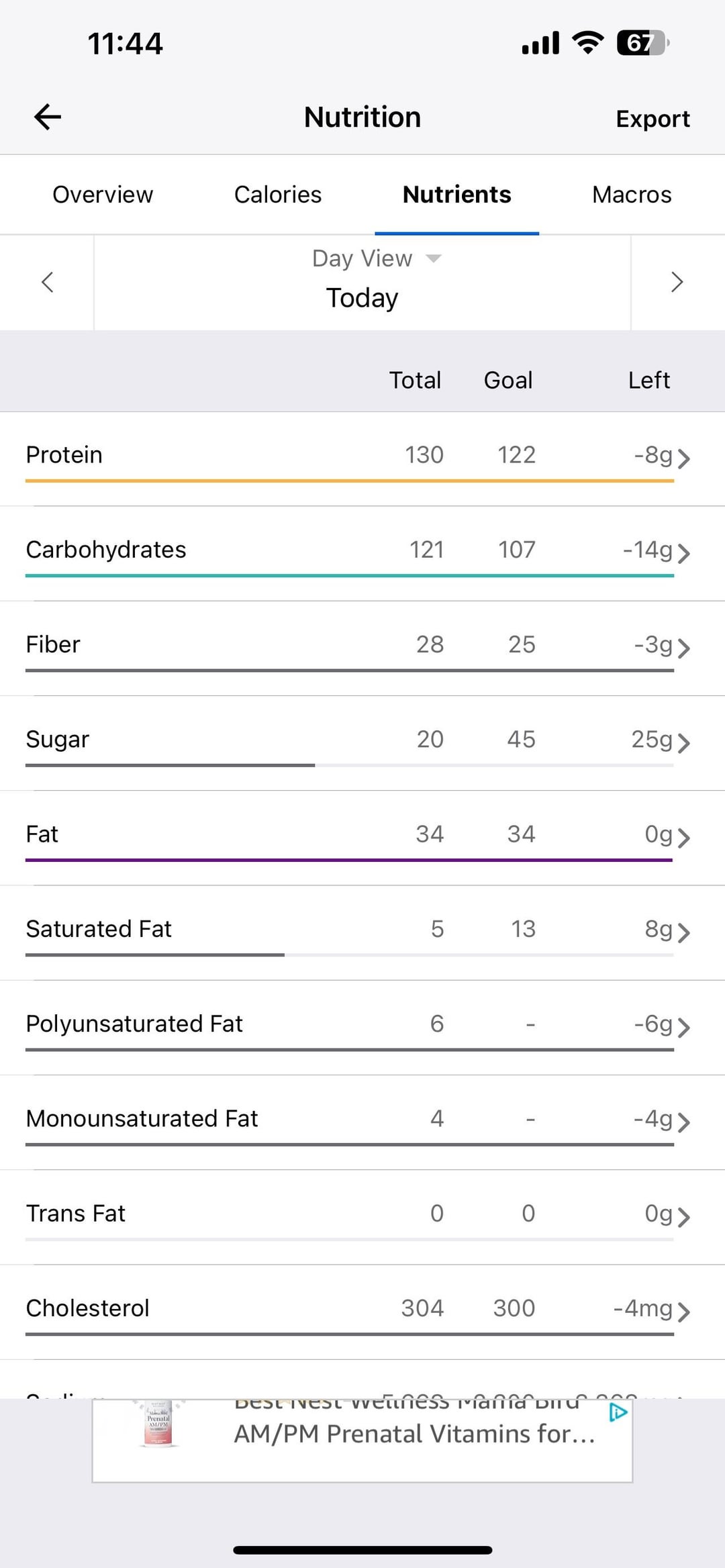Open the Carbohydrates row
The height and width of the screenshot is (1568, 725).
click(362, 554)
